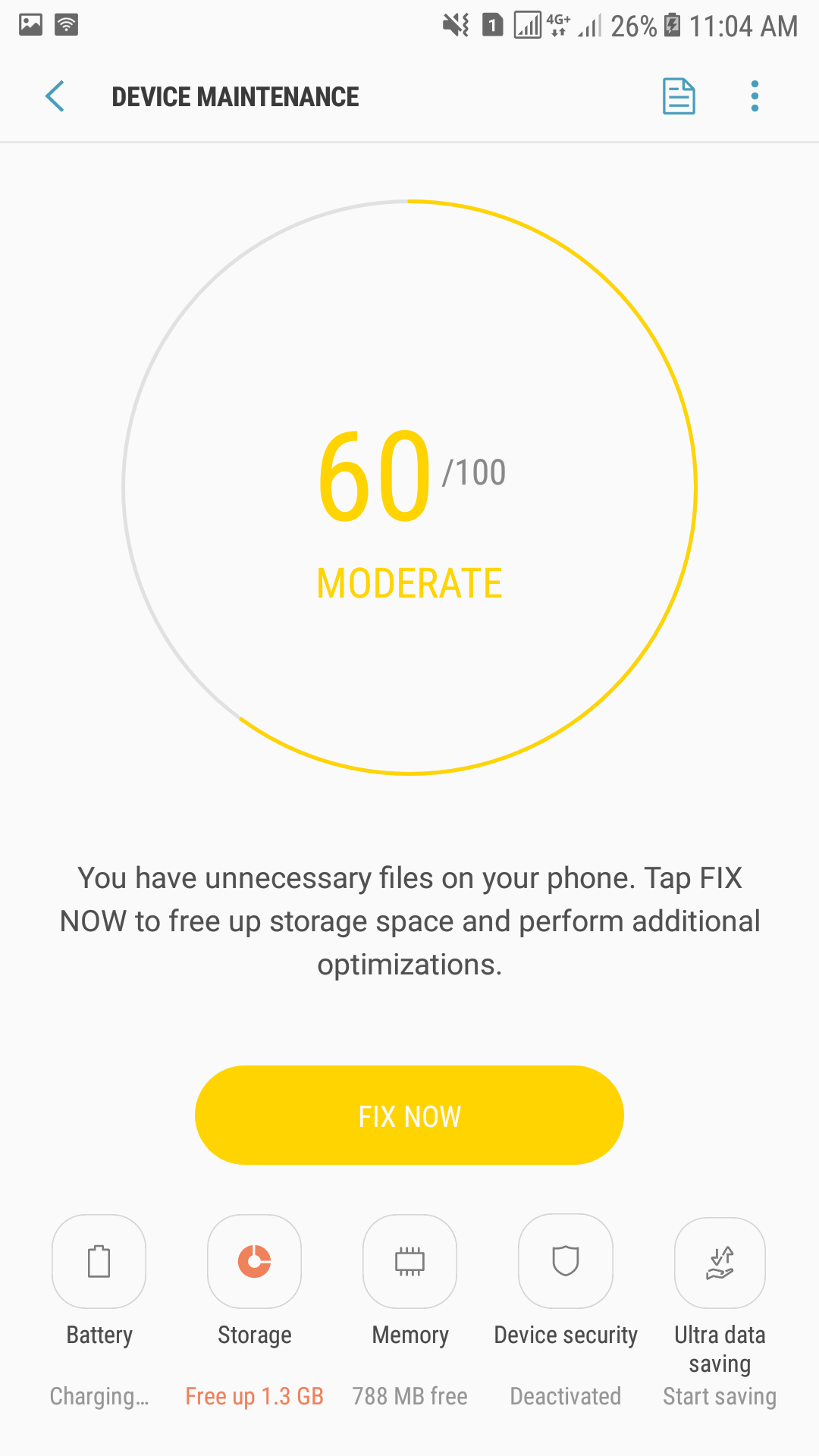Tap the FIX NOW button
Viewport: 819px width, 1456px height.
(409, 1116)
